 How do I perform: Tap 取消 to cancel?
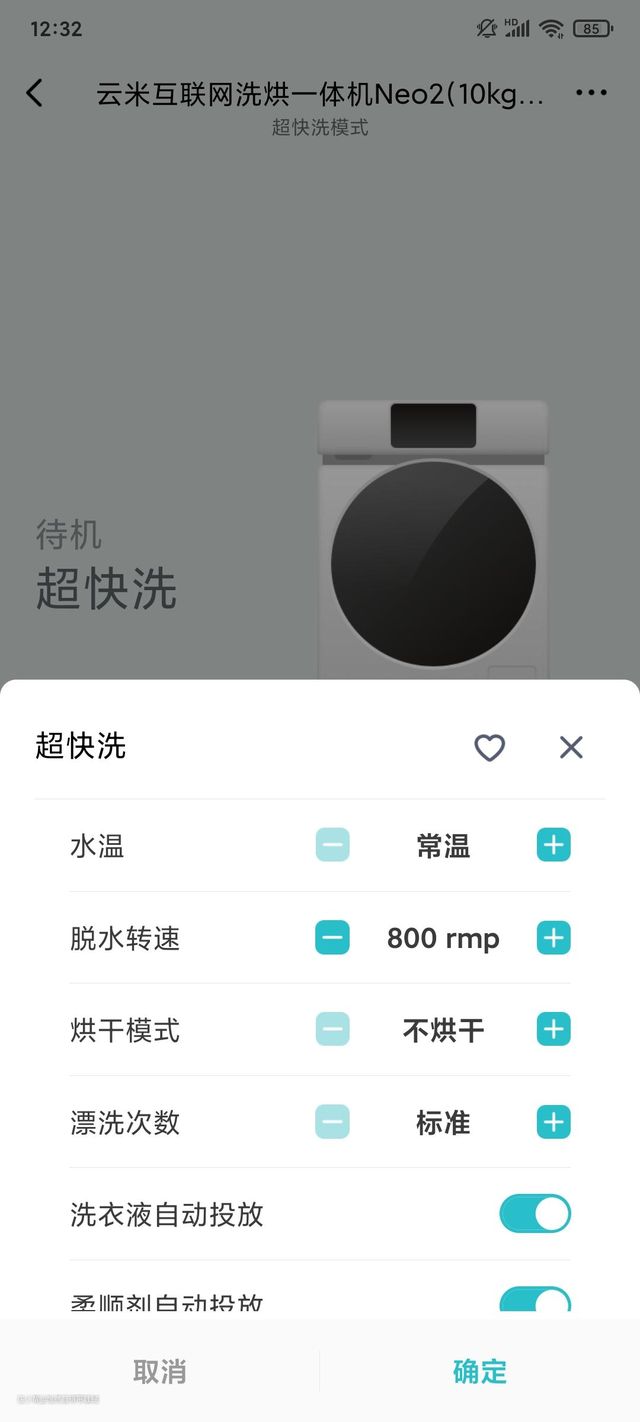pyautogui.click(x=160, y=1372)
